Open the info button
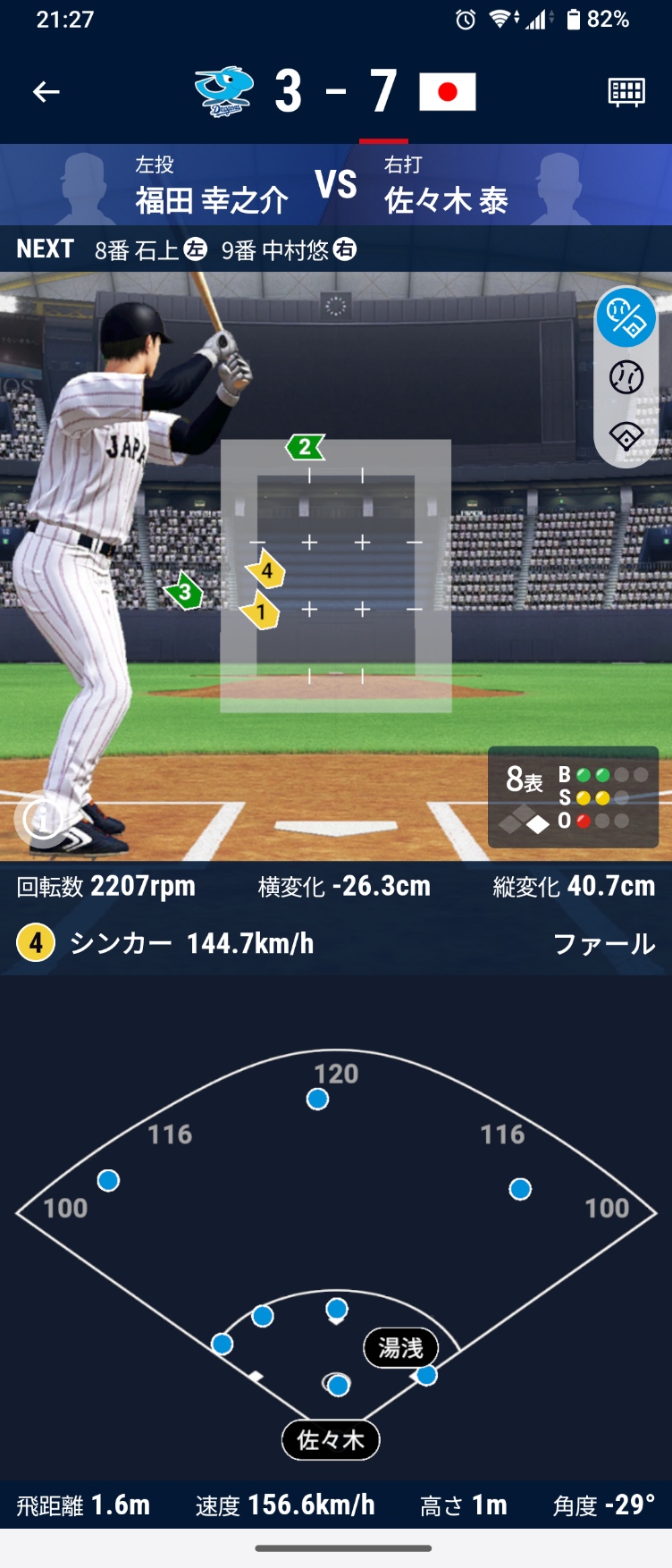 [41, 817]
